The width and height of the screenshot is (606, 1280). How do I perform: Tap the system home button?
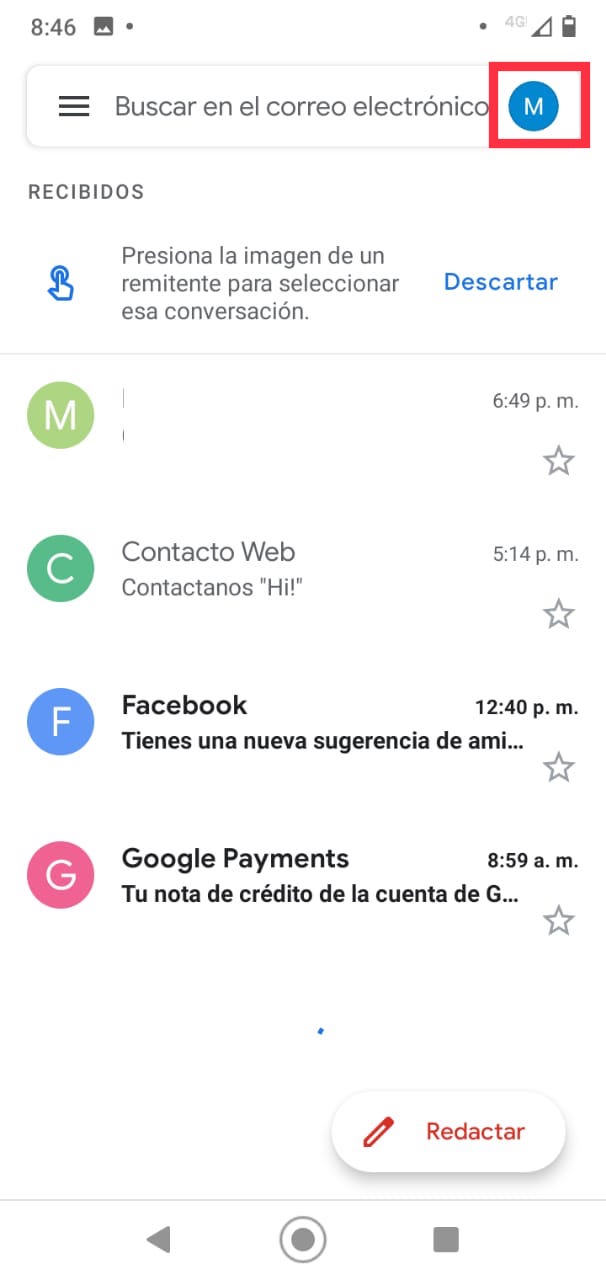[x=303, y=1240]
